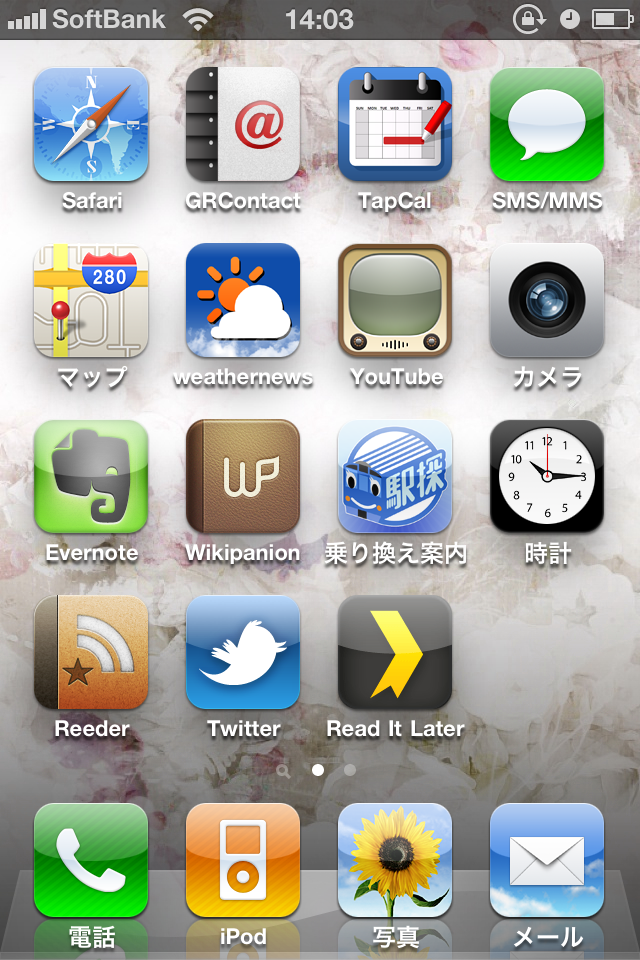Open the メール mail app
The width and height of the screenshot is (640, 960).
547,861
